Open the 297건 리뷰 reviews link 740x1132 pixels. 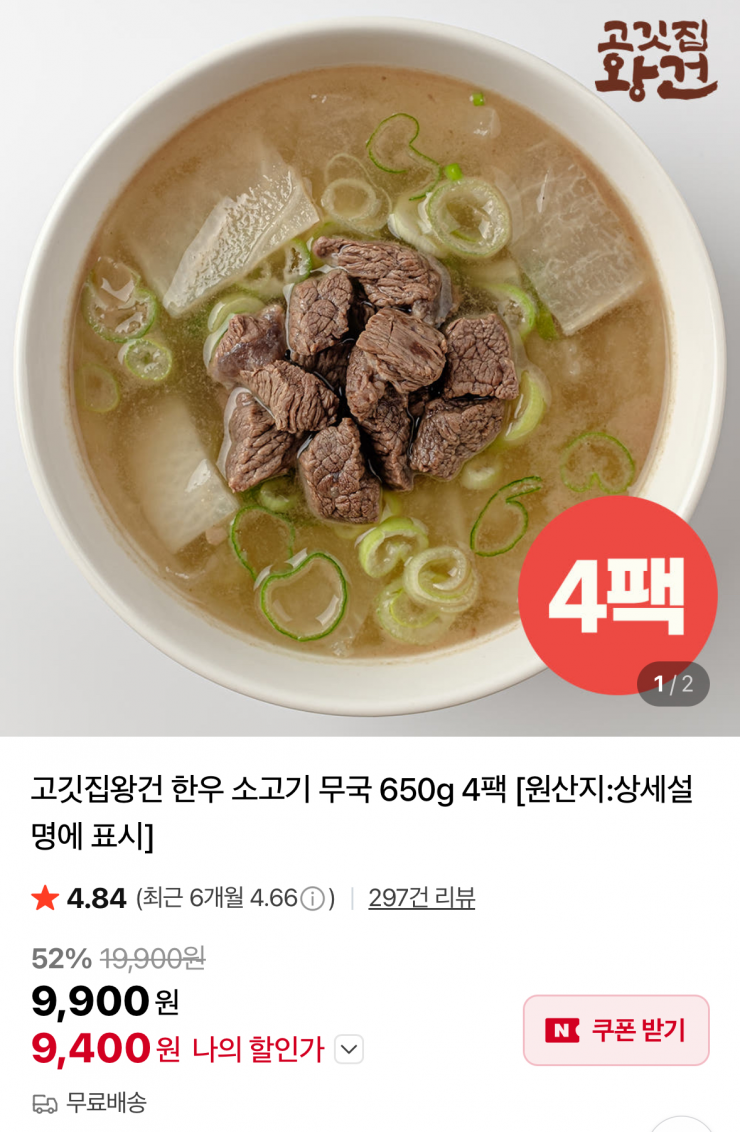pyautogui.click(x=421, y=898)
